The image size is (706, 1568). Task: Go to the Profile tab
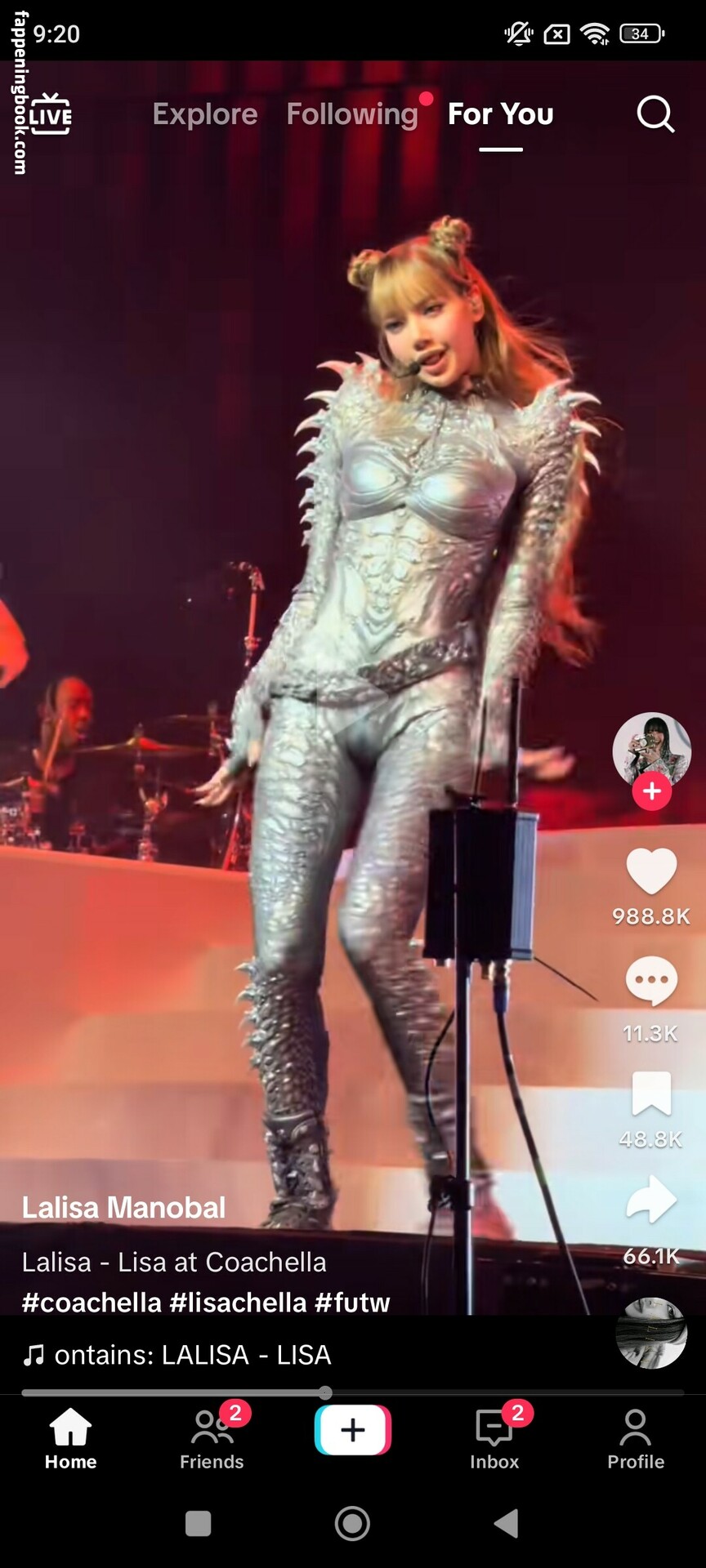[x=636, y=1440]
